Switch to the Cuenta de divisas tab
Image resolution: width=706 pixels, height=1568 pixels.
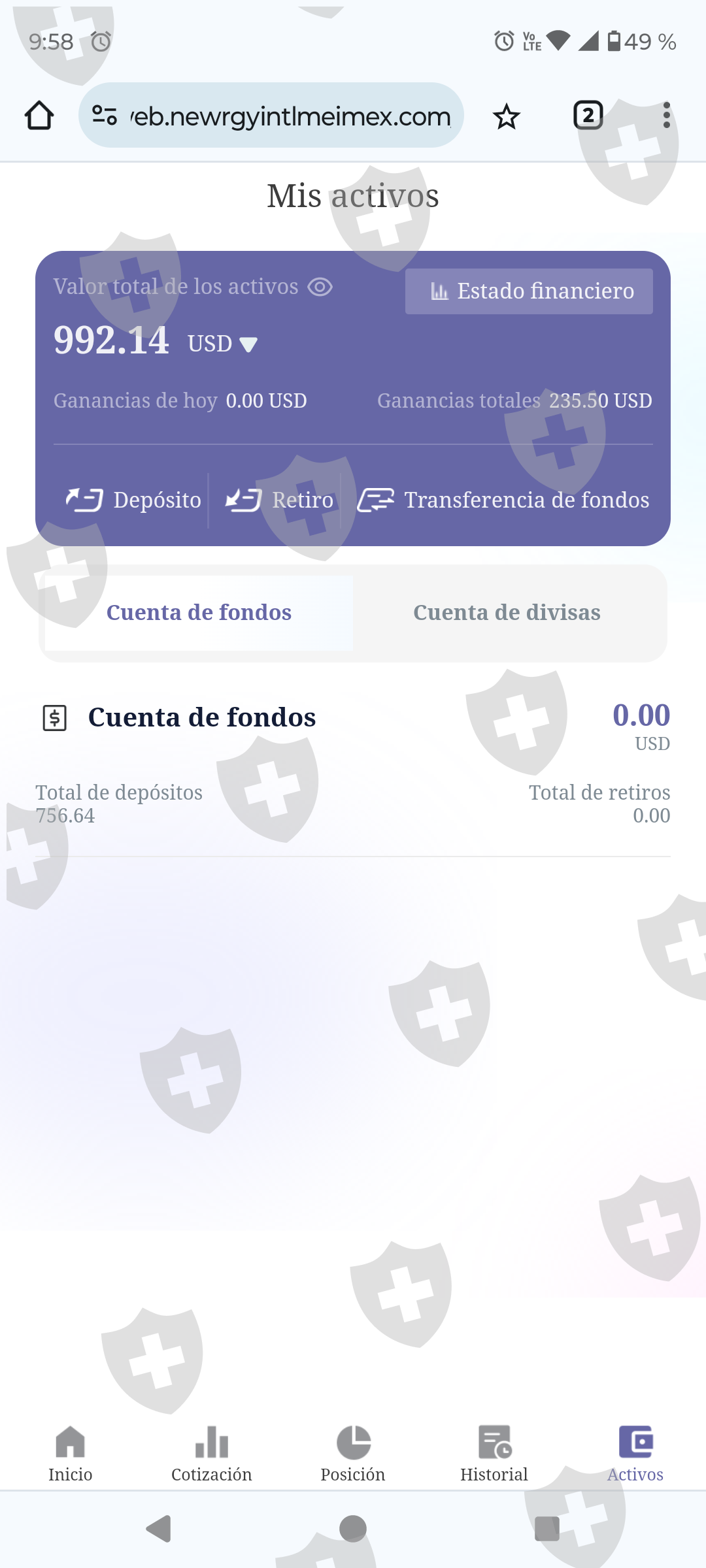point(507,613)
